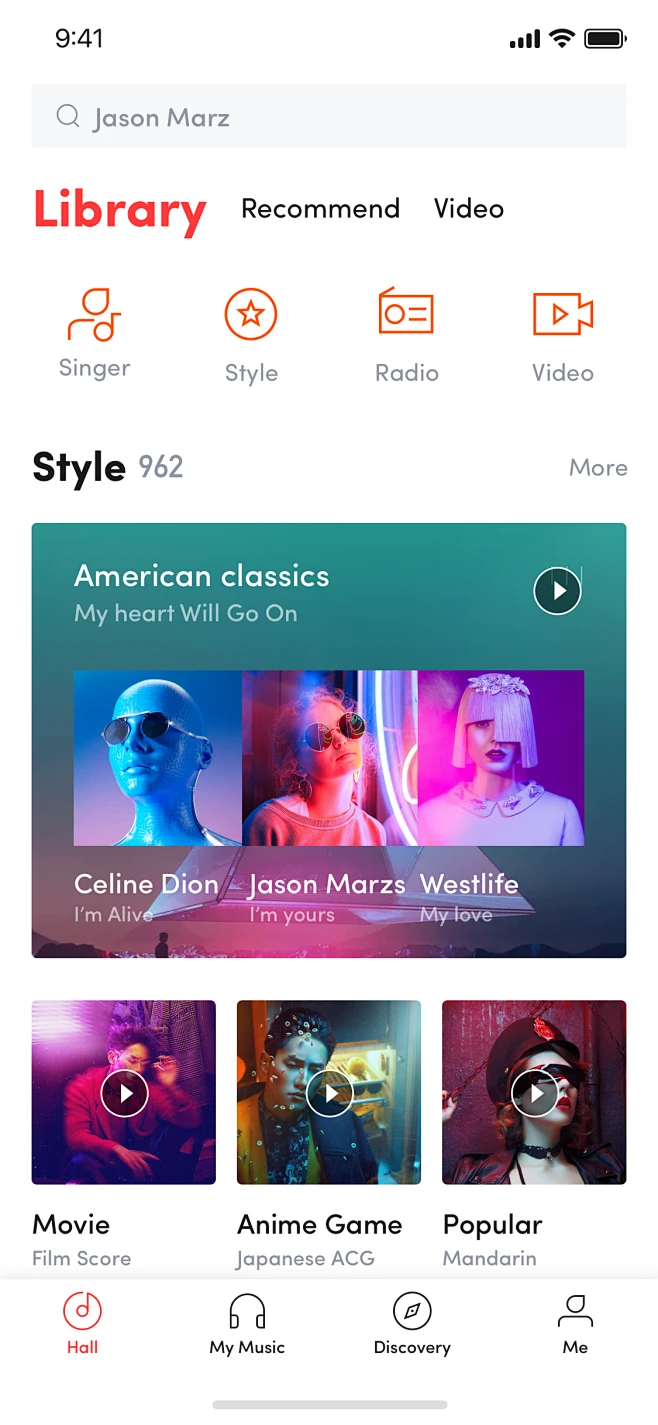Open the Style category icon
The image size is (658, 1425).
[250, 334]
